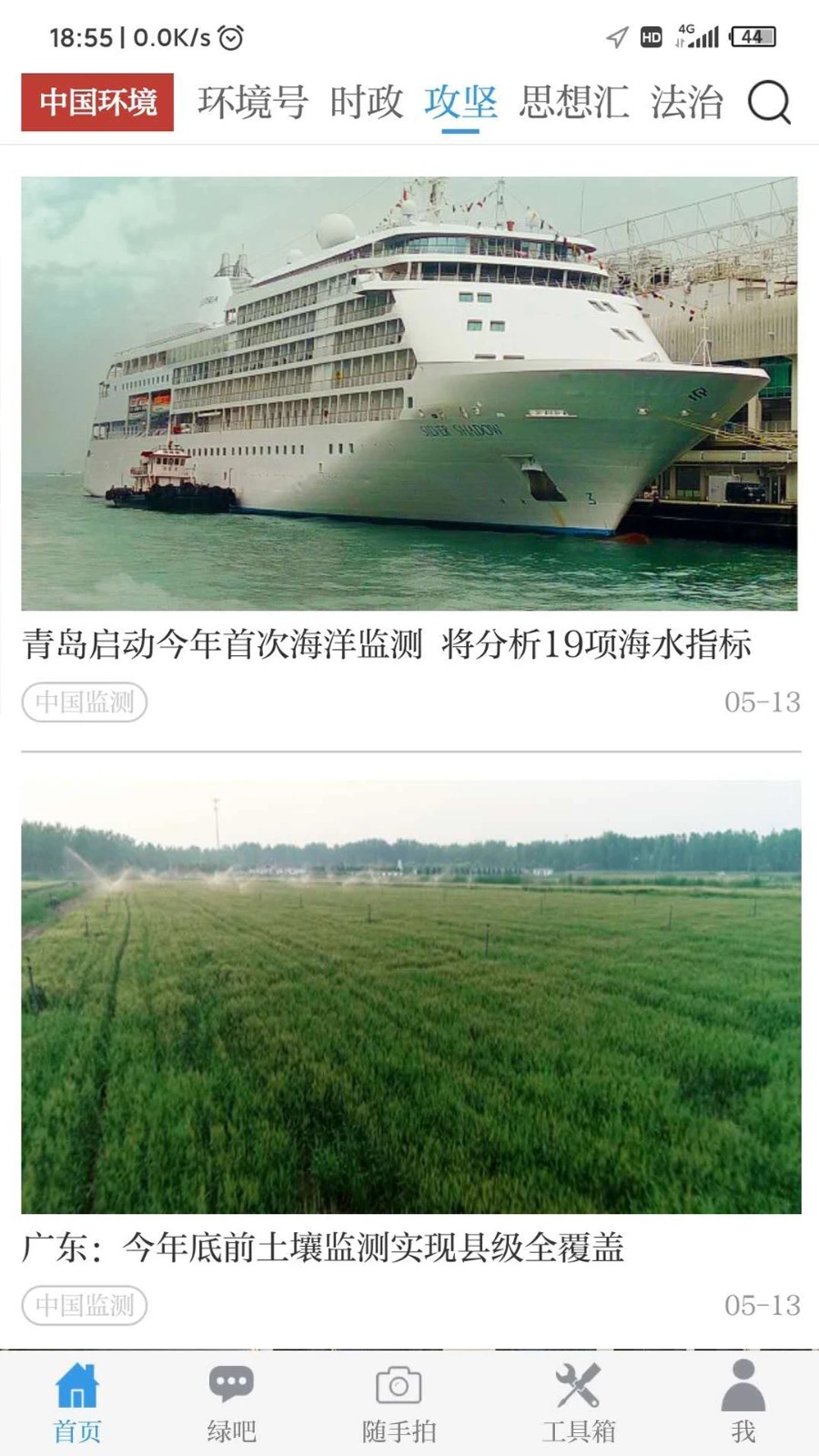Switch to the 法治 tab
This screenshot has height=1456, width=819.
686,102
